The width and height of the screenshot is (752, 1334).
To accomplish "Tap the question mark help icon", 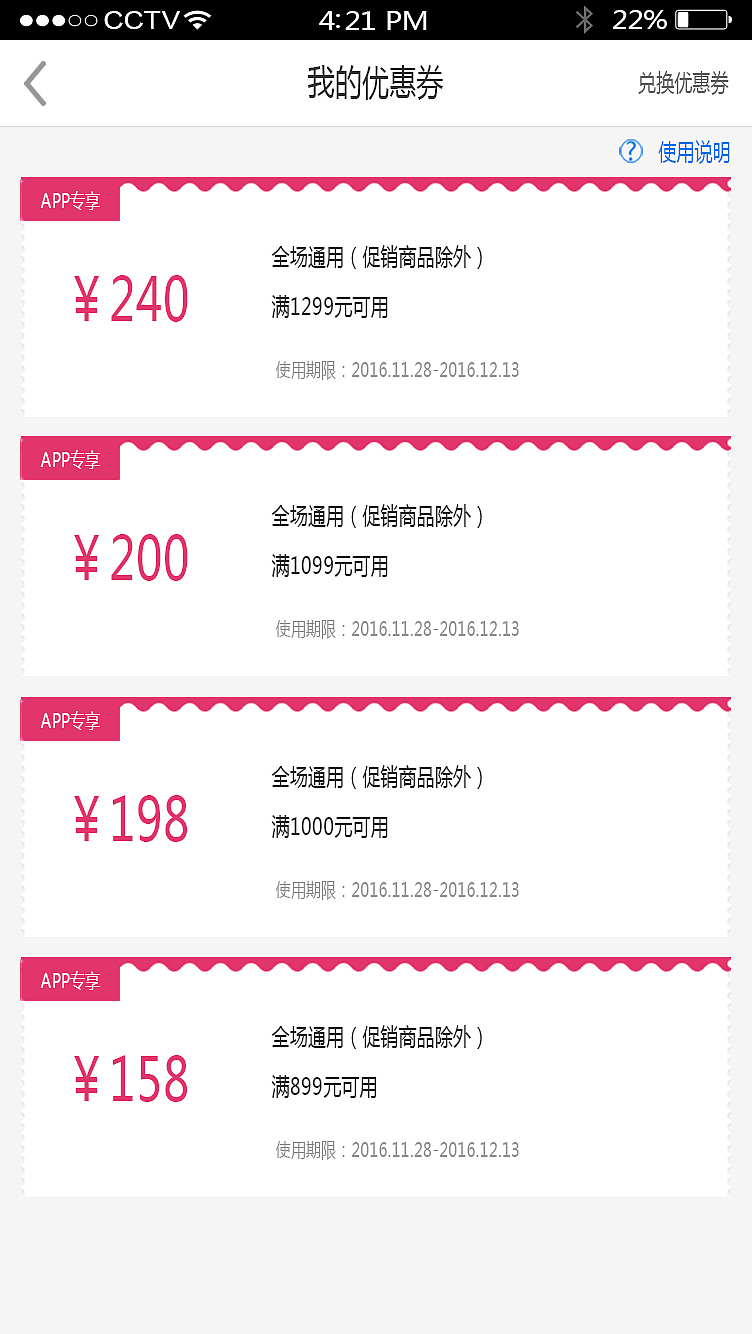I will pos(630,151).
